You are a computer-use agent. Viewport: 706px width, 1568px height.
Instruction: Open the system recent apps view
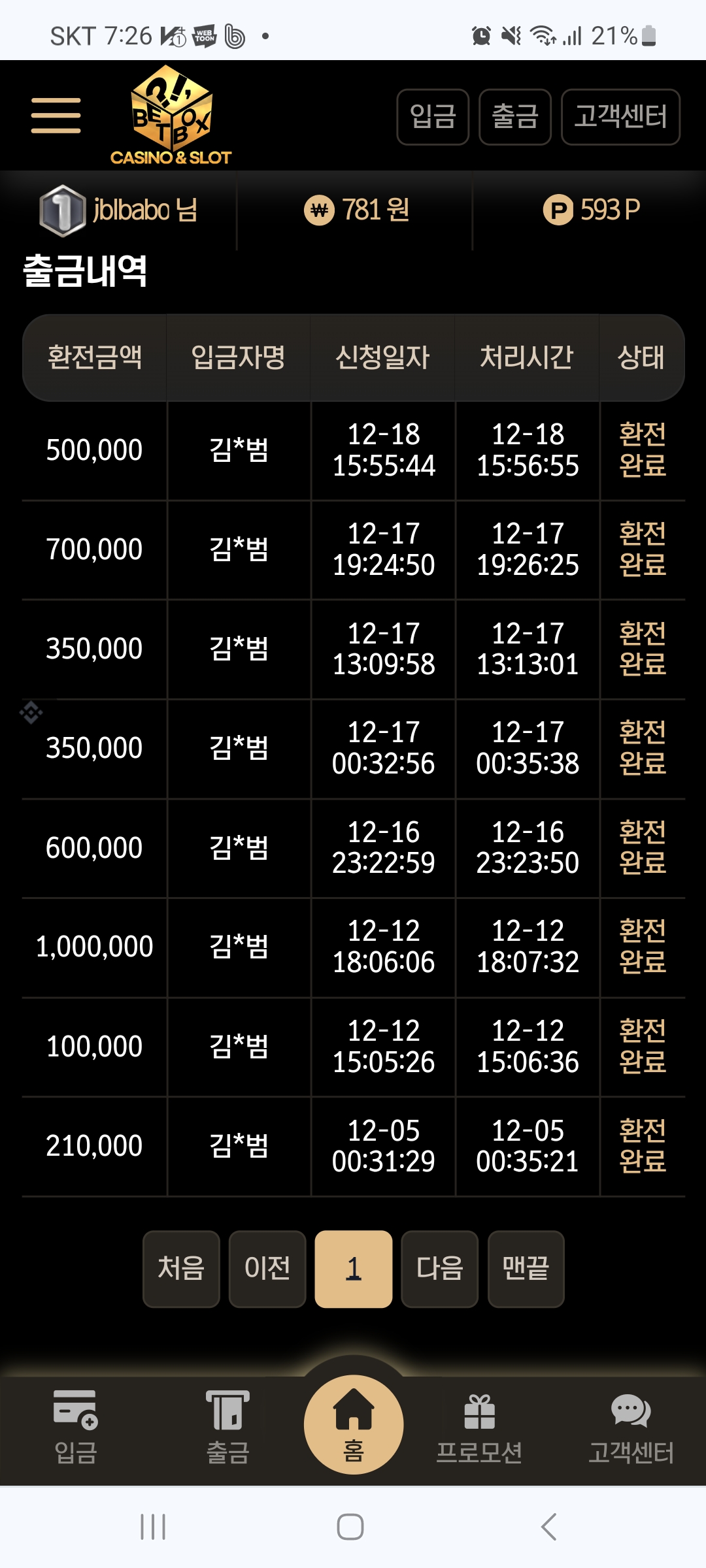point(153,1527)
